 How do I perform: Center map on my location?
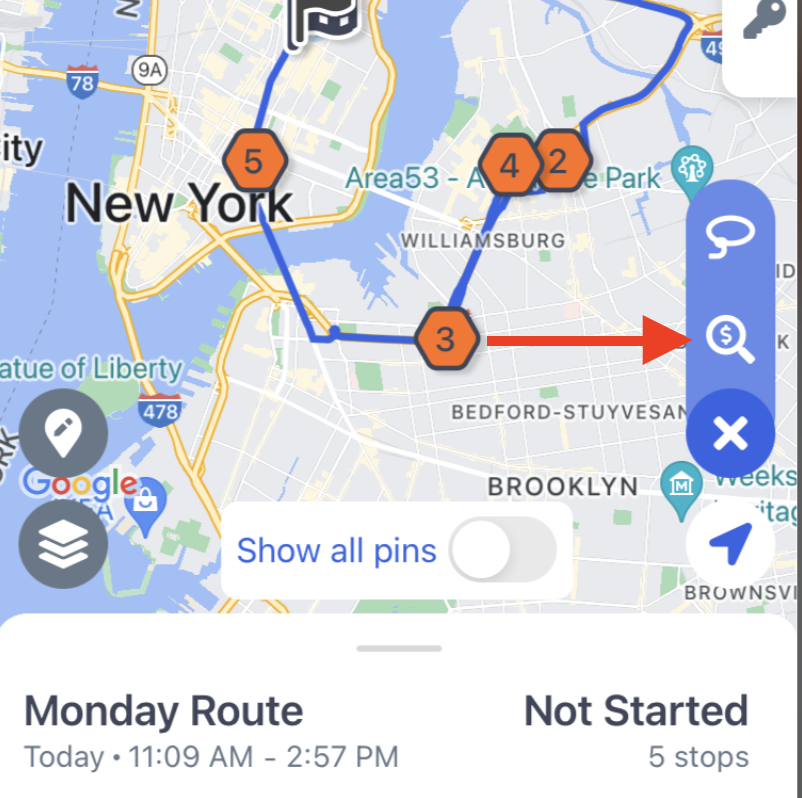731,545
